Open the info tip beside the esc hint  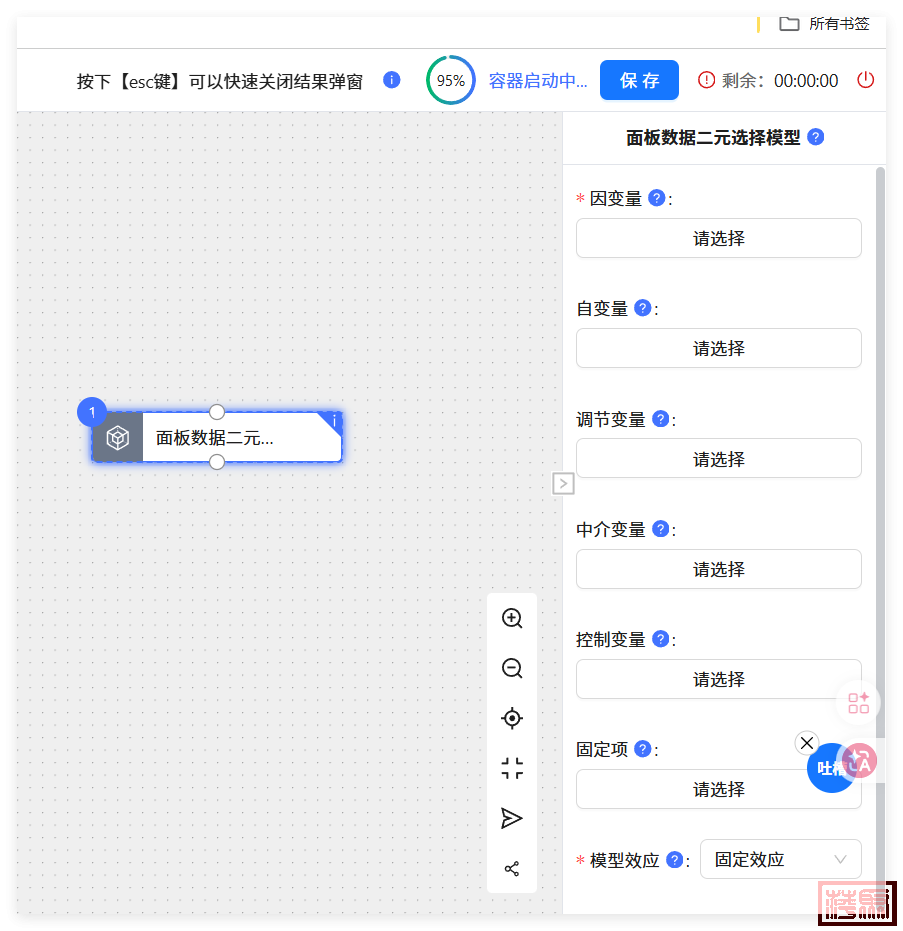click(392, 80)
